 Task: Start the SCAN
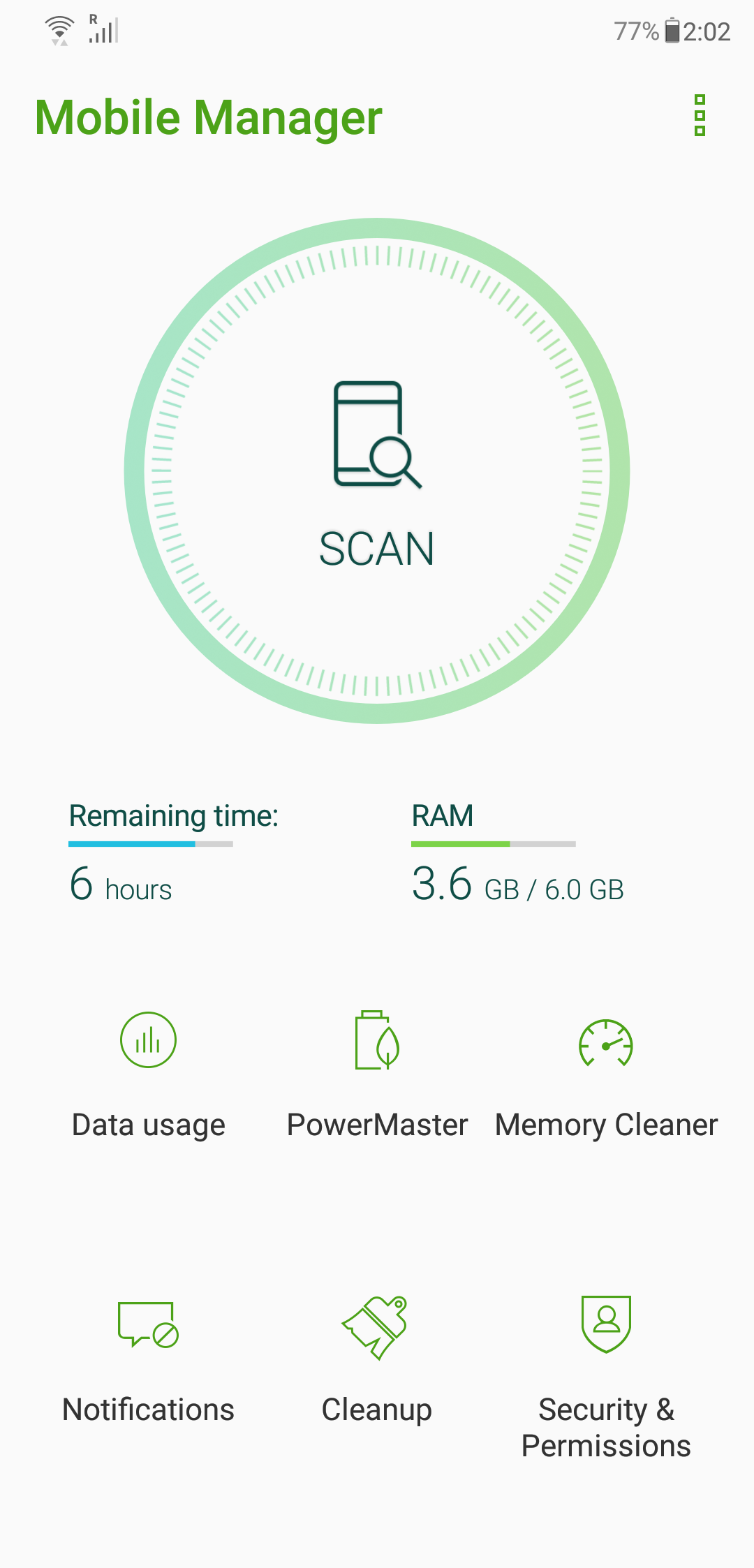pos(377,471)
